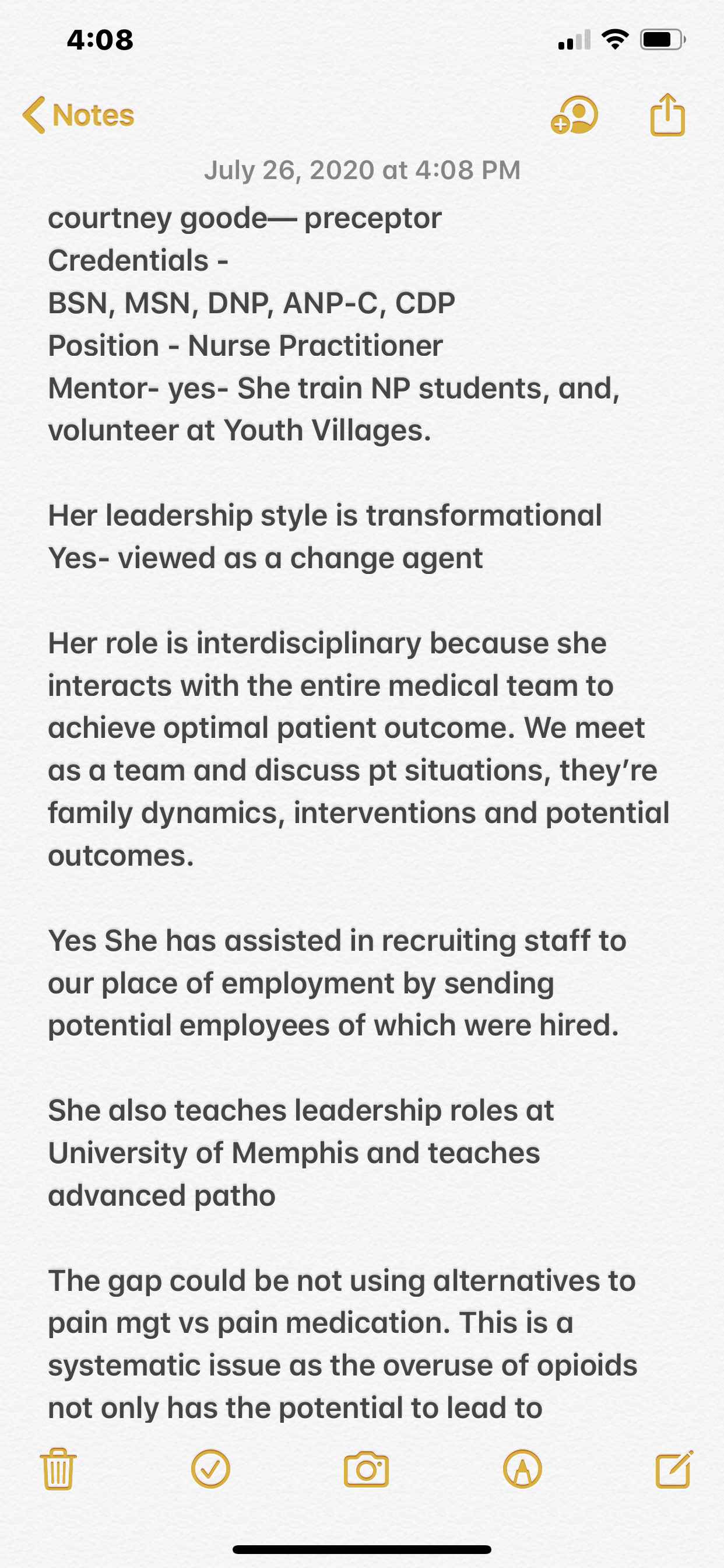The width and height of the screenshot is (724, 1568).
Task: Go back to the Notes list
Action: [79, 115]
